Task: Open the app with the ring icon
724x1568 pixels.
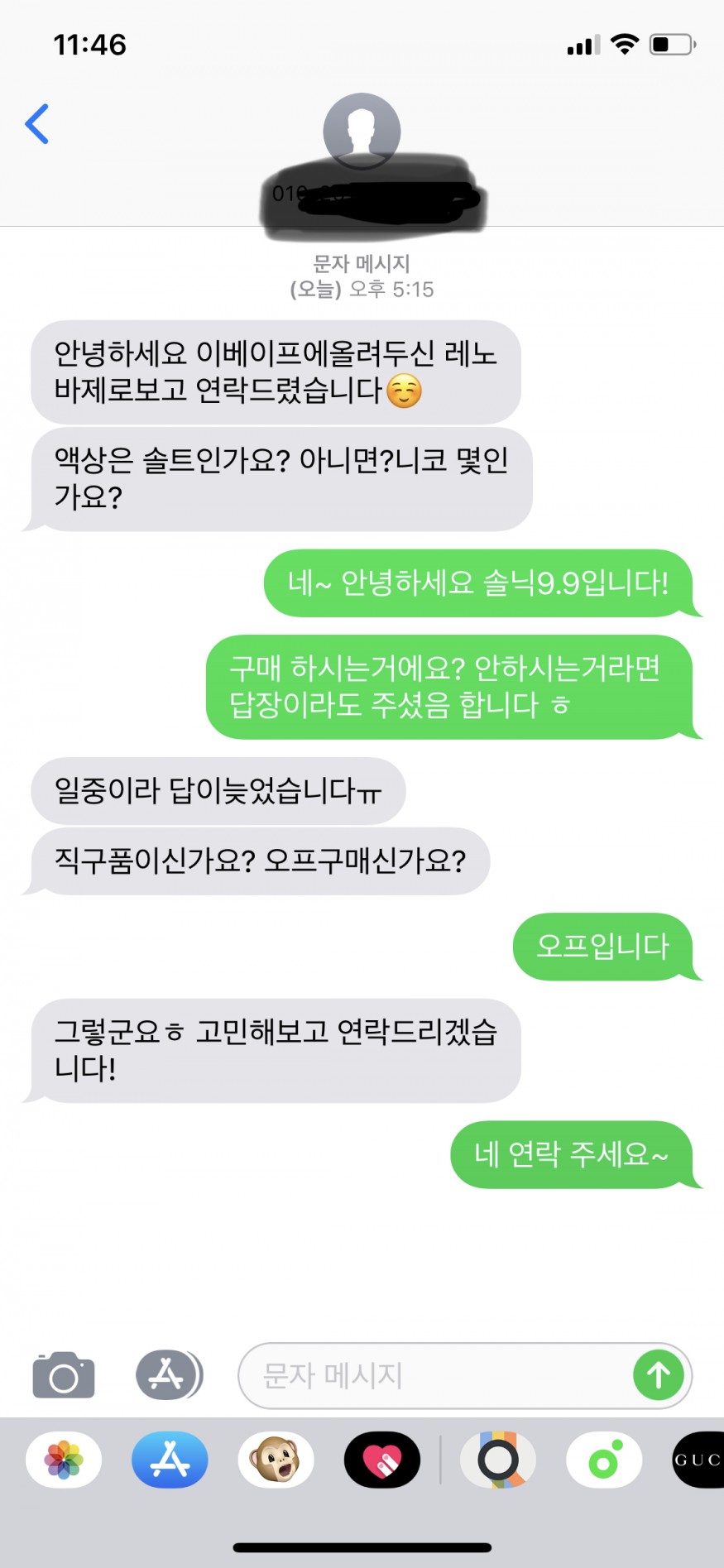Action: [498, 1460]
